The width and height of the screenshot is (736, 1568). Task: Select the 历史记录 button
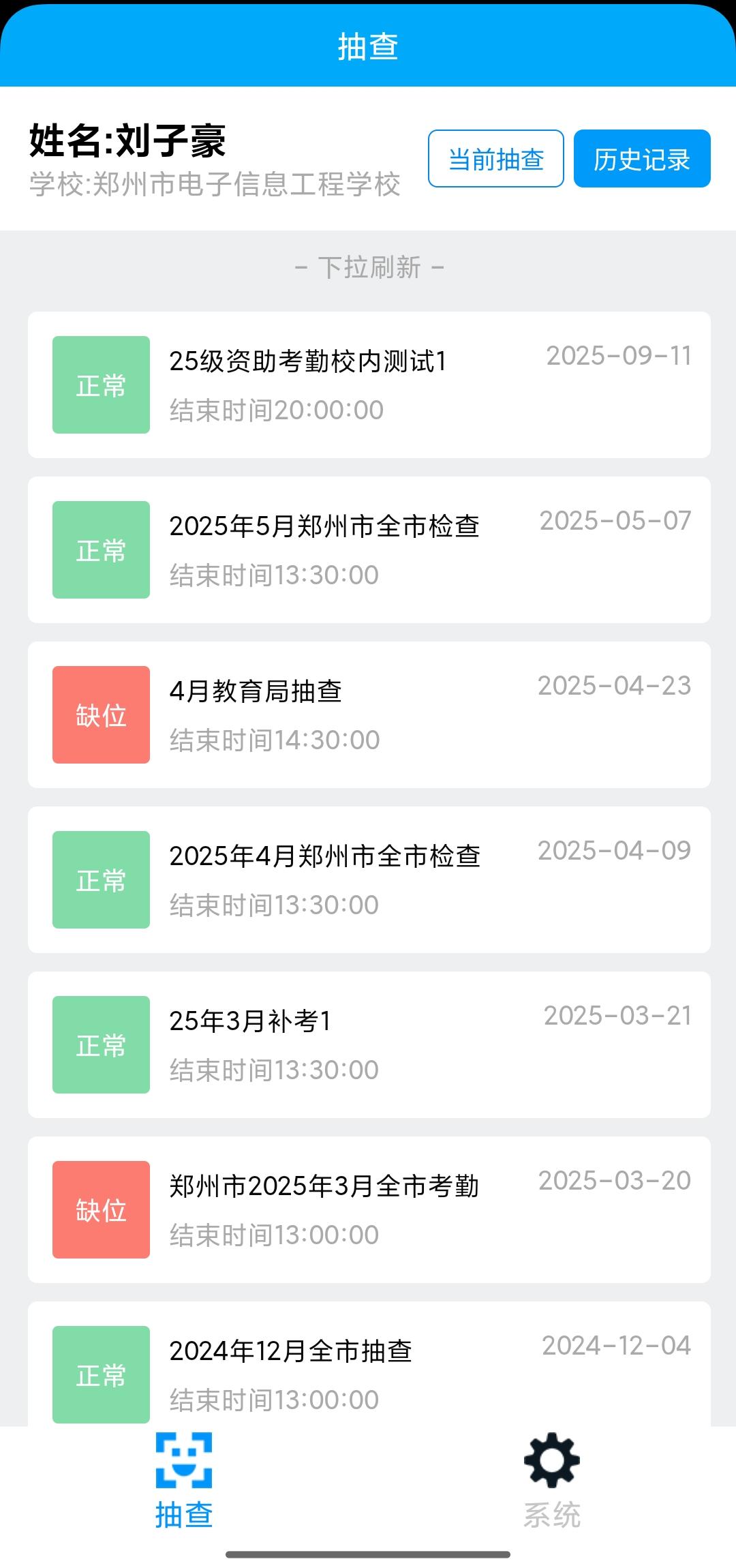point(641,159)
